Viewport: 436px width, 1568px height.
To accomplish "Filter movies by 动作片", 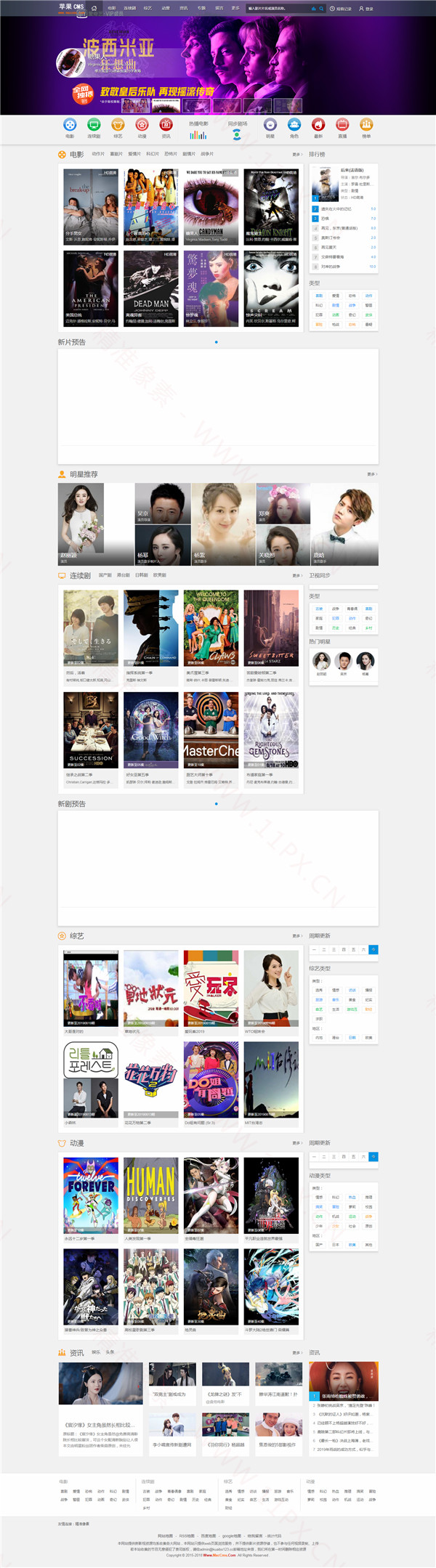I will 98,154.
